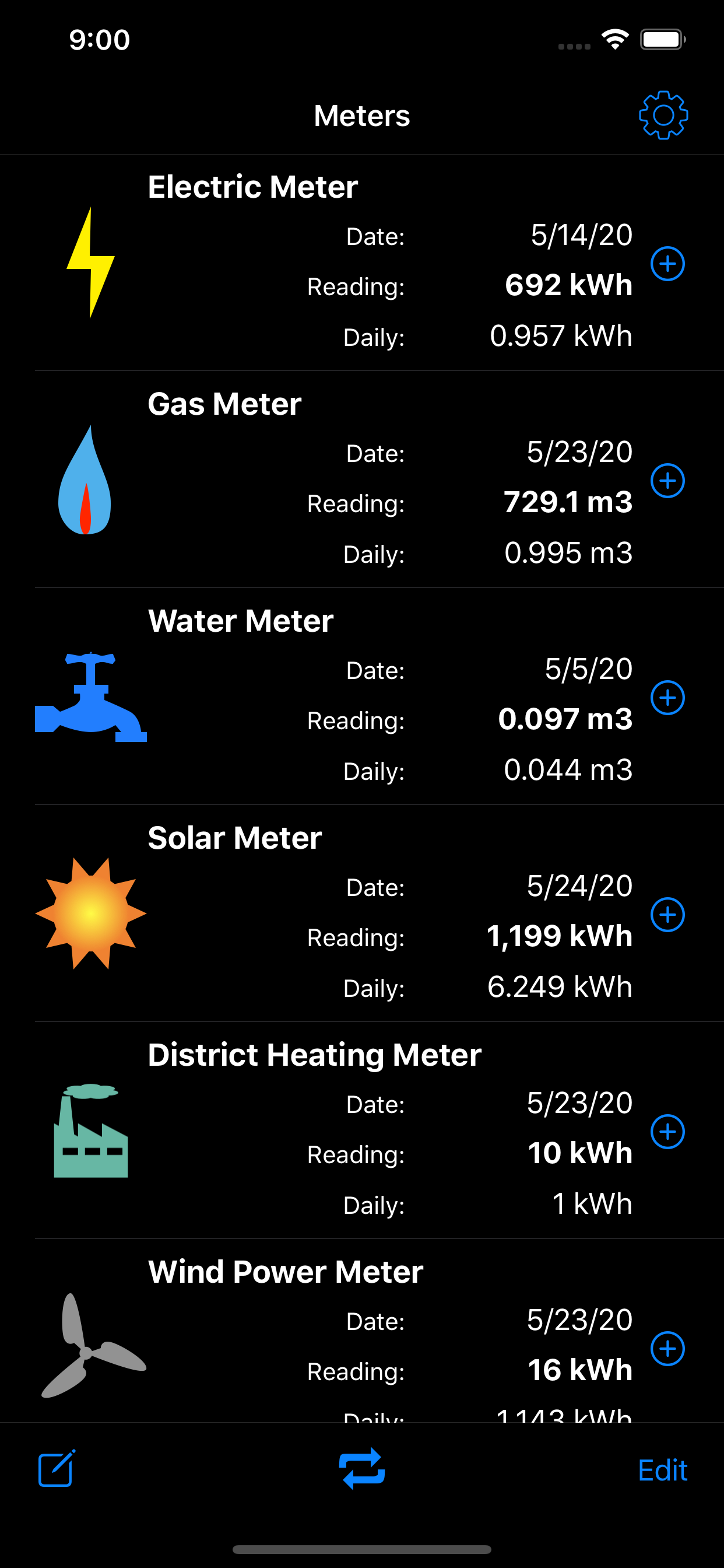Add a Solar Meter reading
The image size is (724, 1568).
[667, 915]
